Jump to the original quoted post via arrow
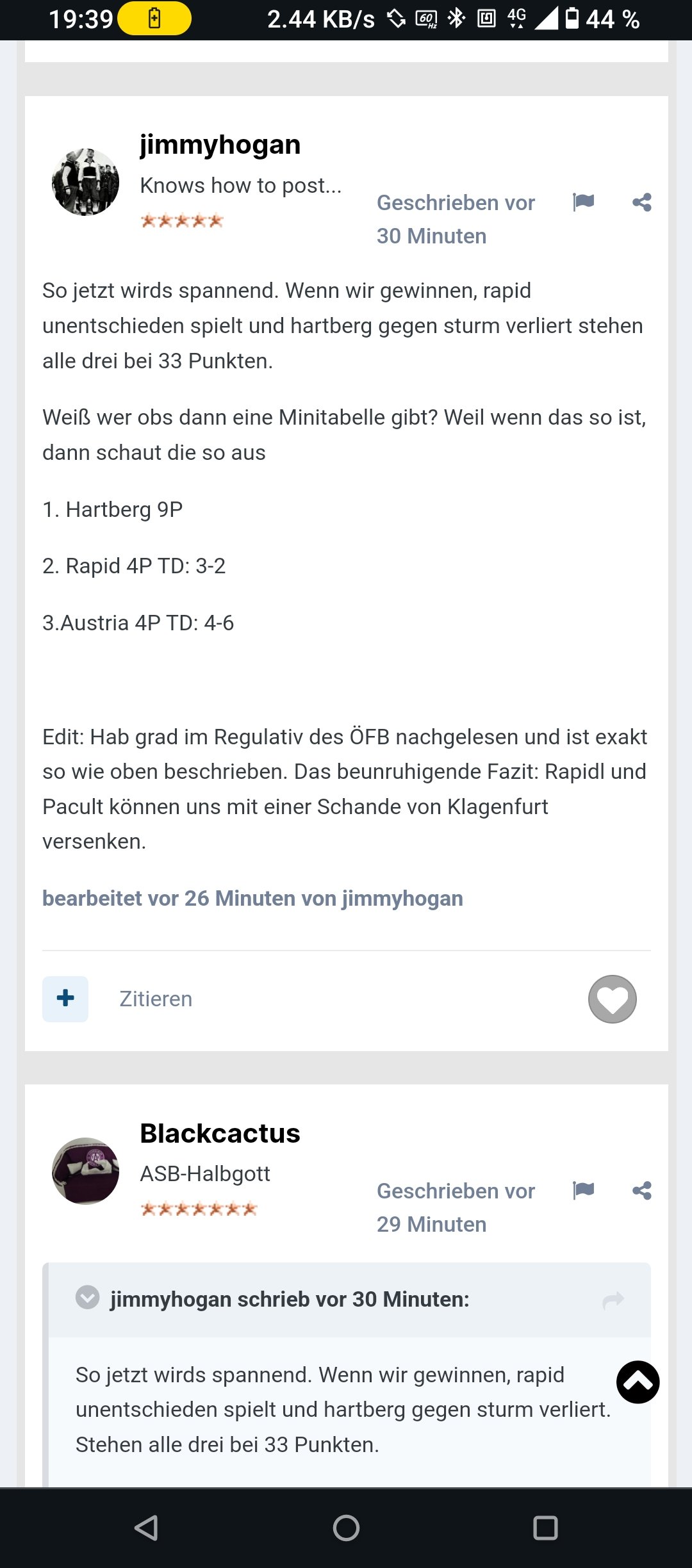This screenshot has width=692, height=1568. [x=613, y=1300]
